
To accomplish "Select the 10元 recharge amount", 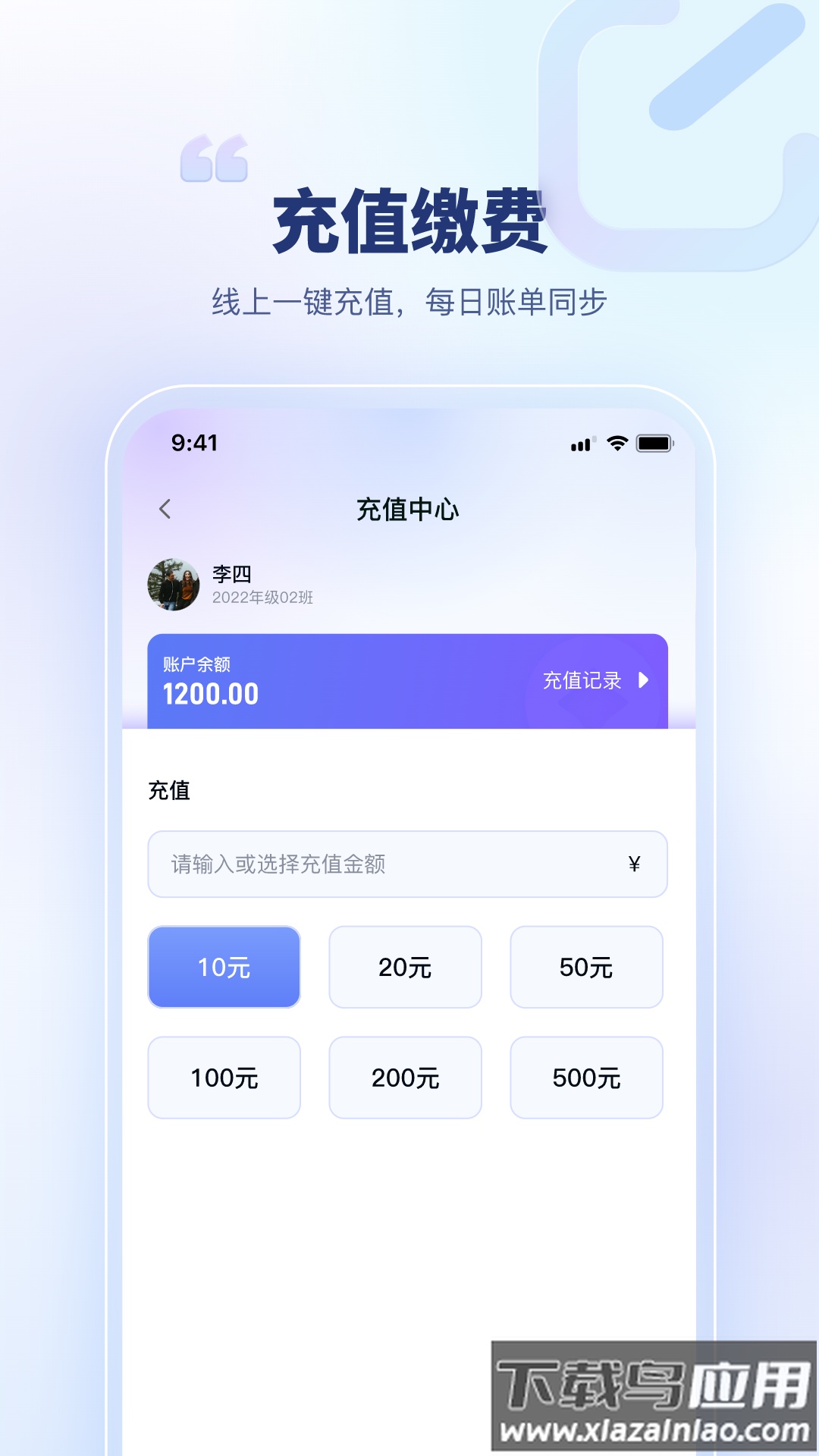I will point(224,967).
